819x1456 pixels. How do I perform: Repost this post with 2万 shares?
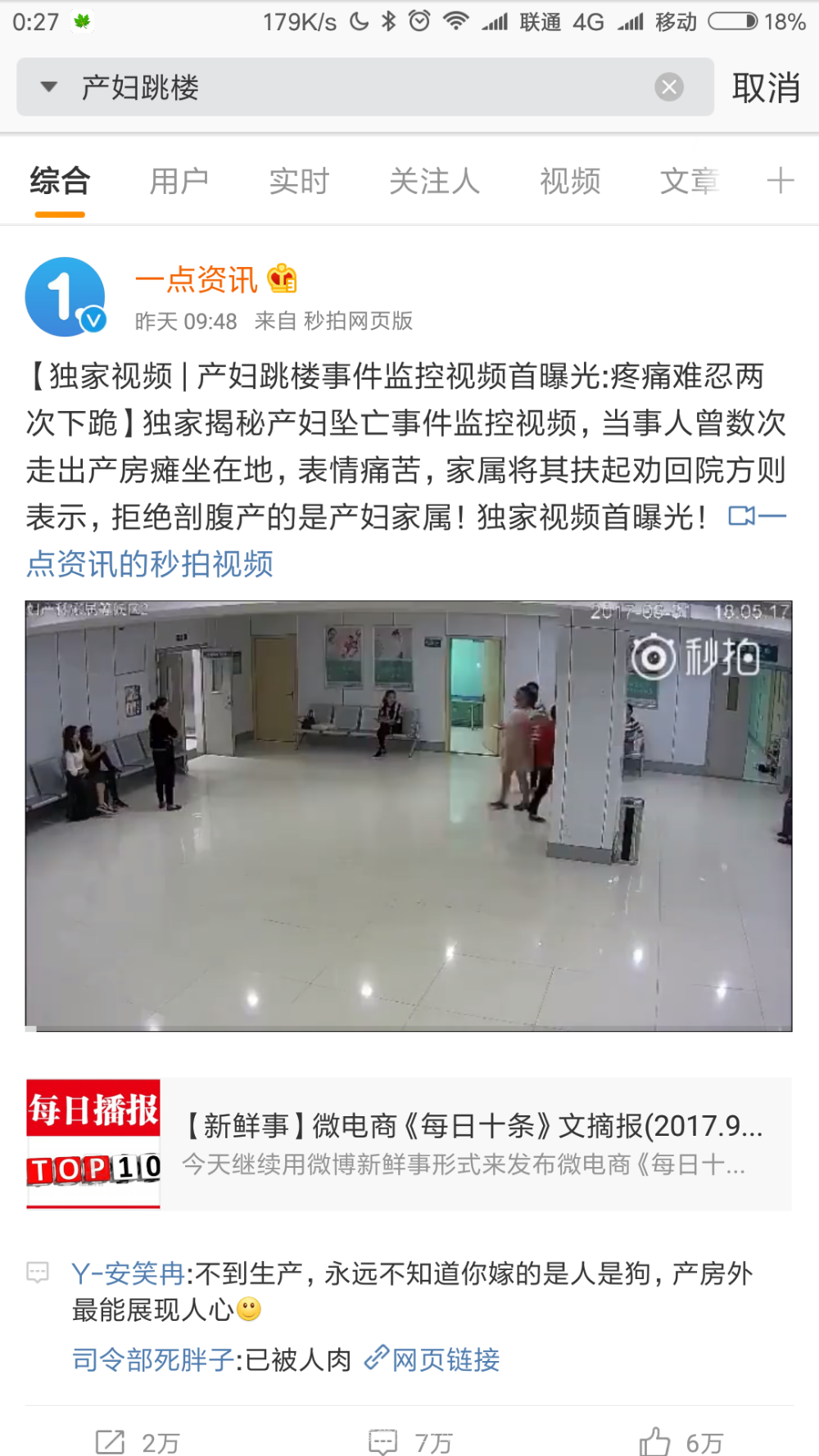coord(138,1442)
